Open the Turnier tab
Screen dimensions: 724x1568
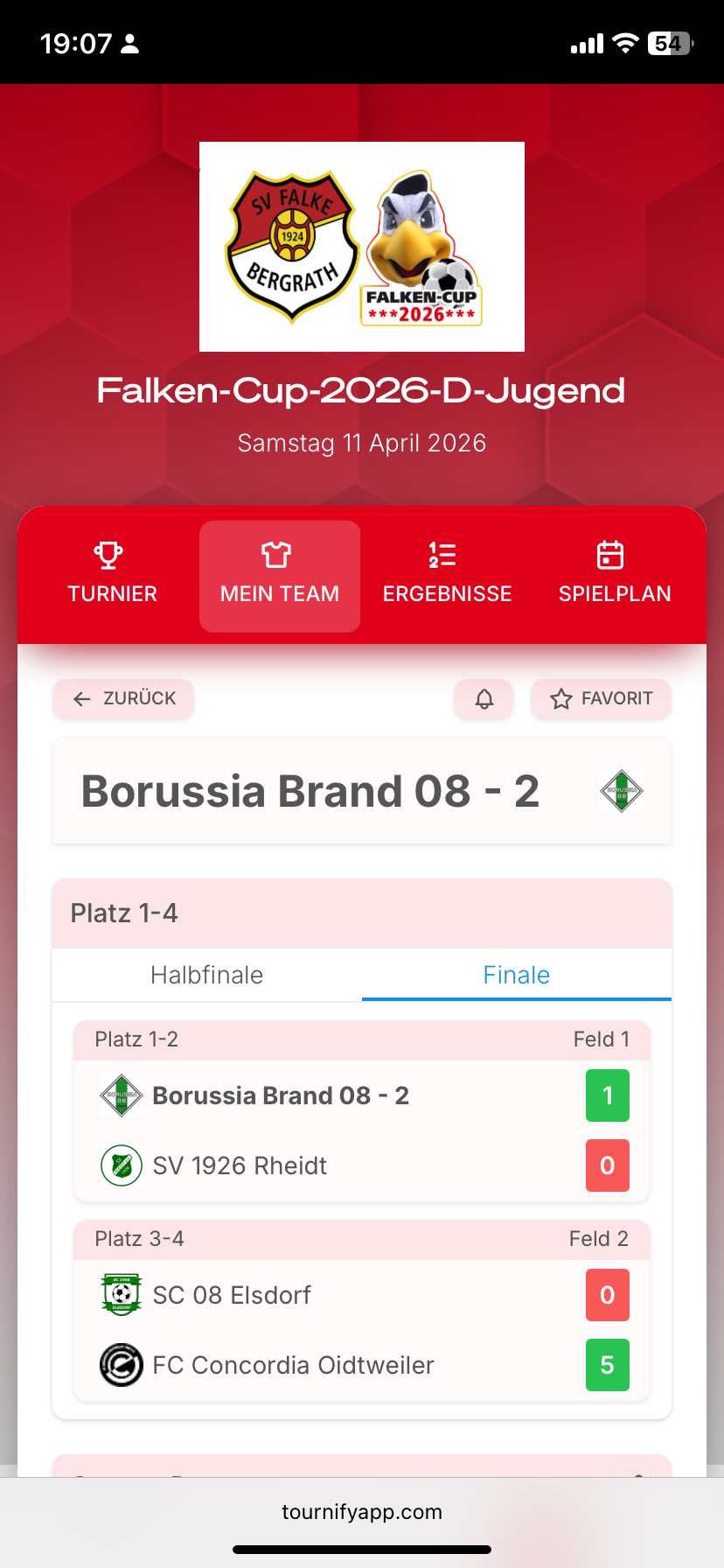click(112, 576)
